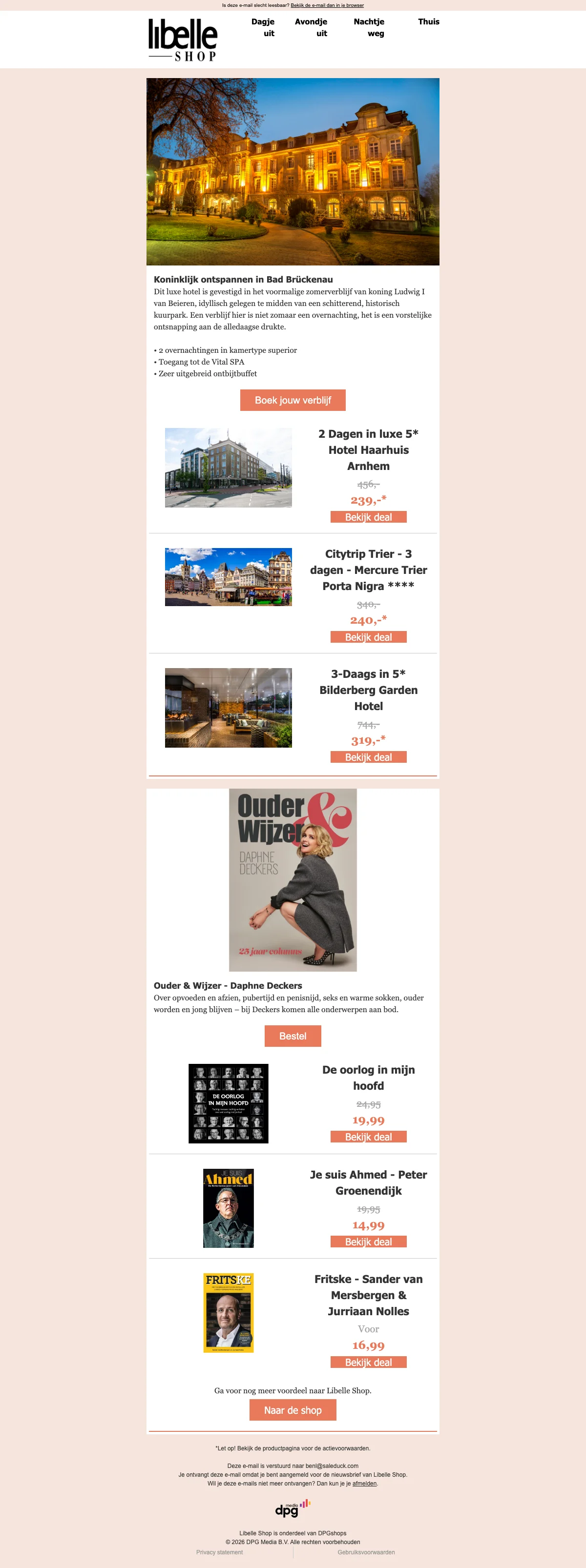Tap the Boek jouw verblijf button
This screenshot has height=1568, width=586.
click(x=293, y=400)
